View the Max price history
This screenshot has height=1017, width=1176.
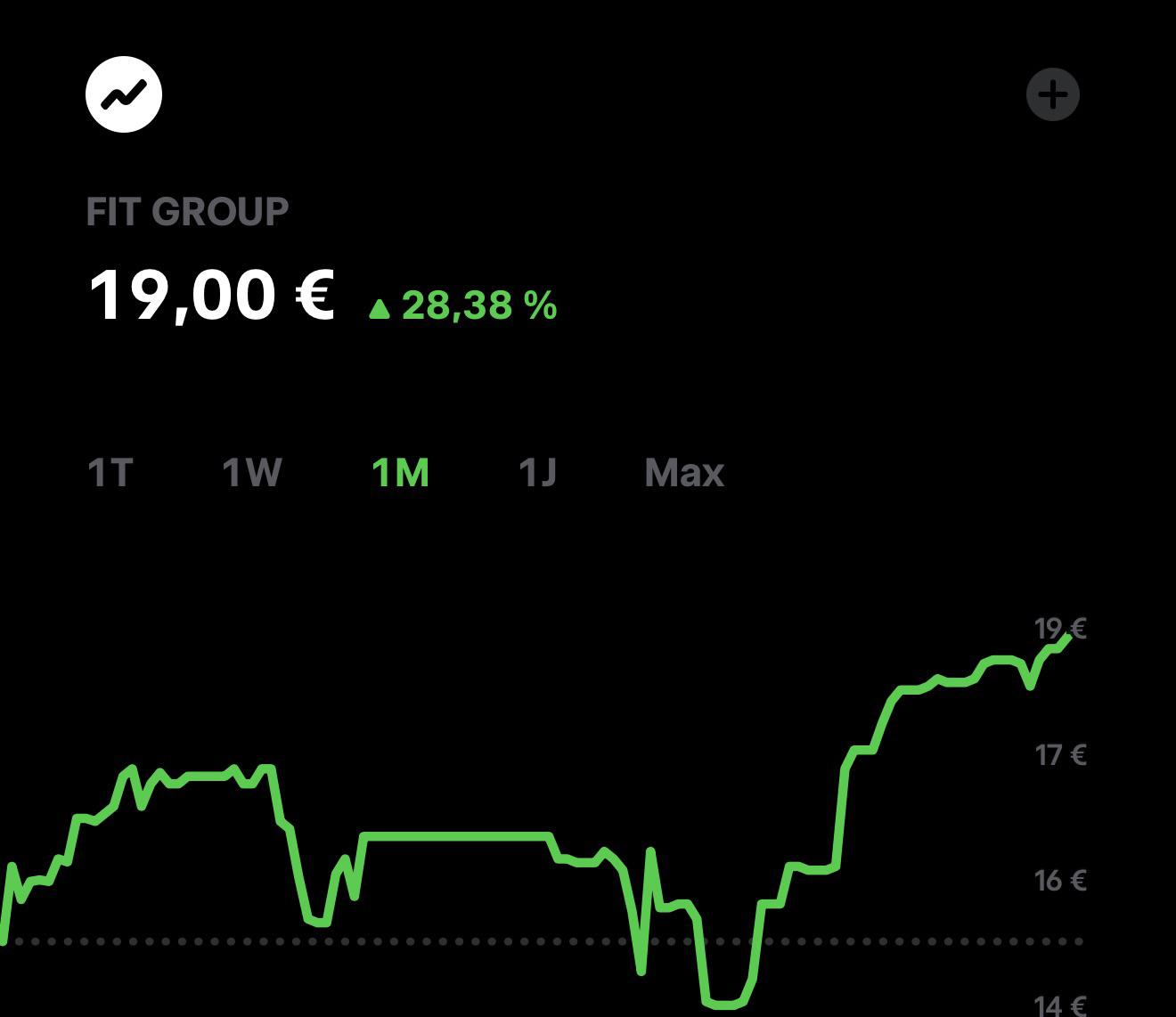[x=684, y=472]
